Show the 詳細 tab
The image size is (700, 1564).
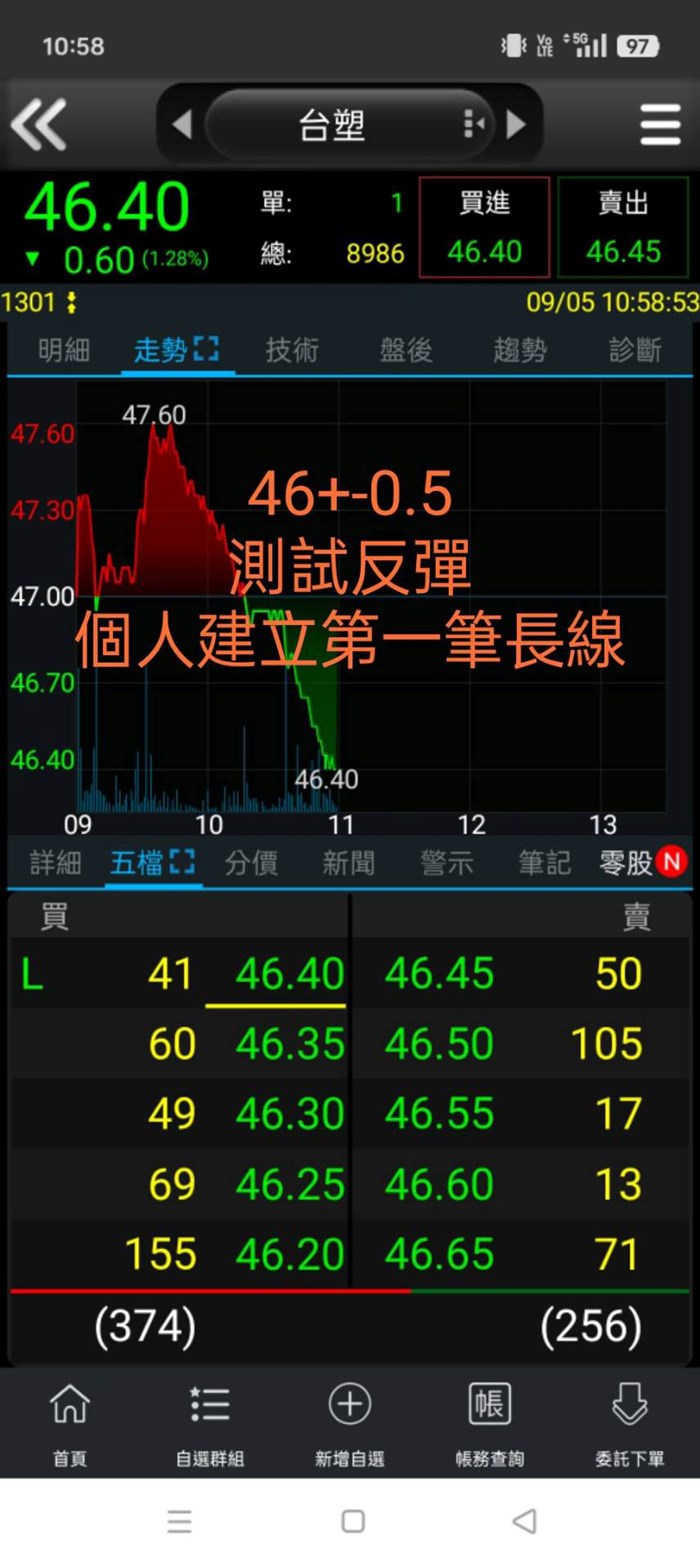55,863
